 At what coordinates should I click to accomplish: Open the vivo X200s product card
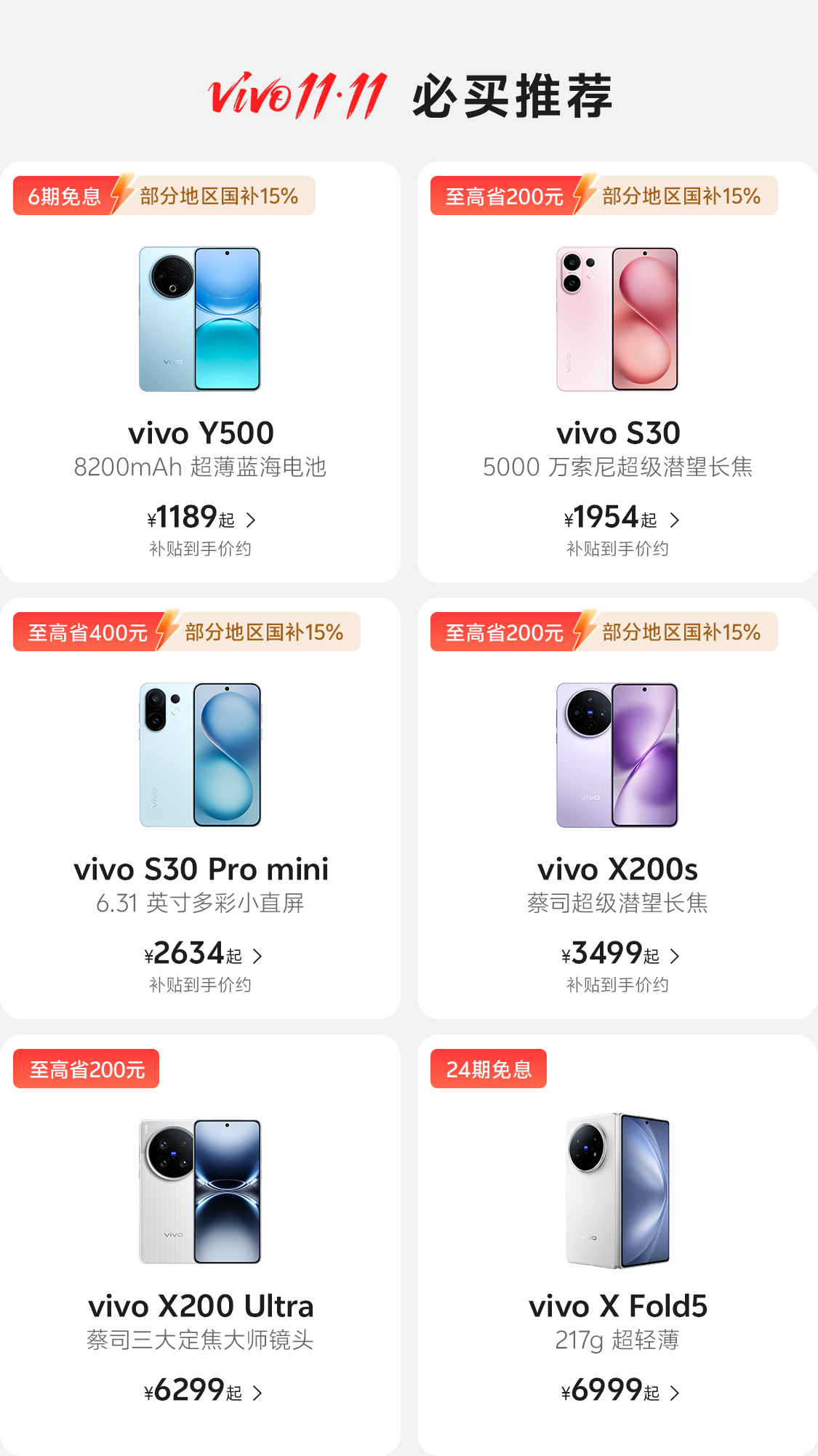click(617, 808)
